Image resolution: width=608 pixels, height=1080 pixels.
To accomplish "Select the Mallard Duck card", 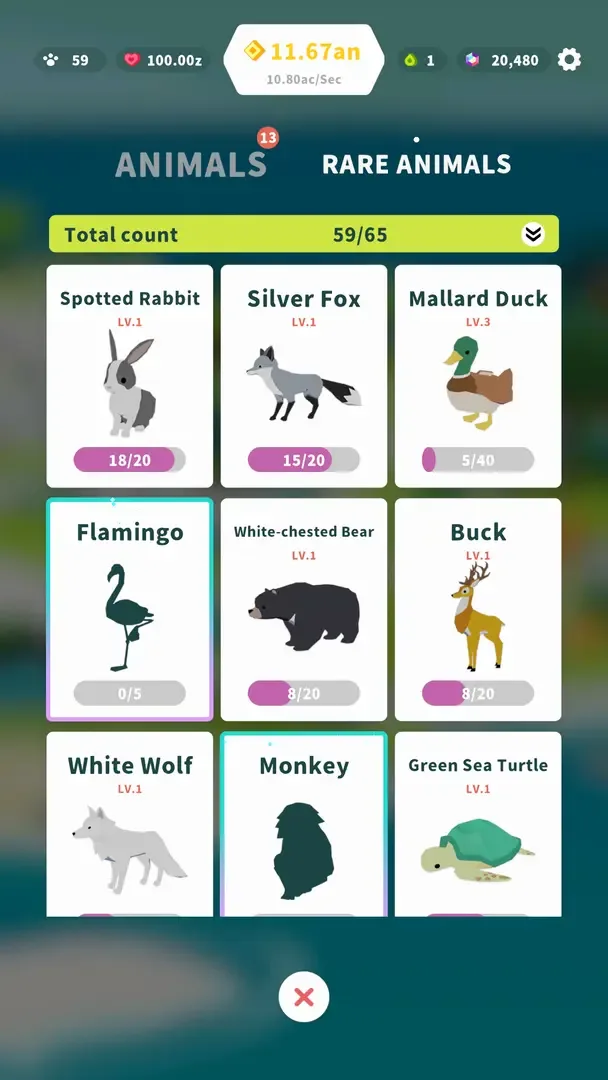I will (x=478, y=375).
